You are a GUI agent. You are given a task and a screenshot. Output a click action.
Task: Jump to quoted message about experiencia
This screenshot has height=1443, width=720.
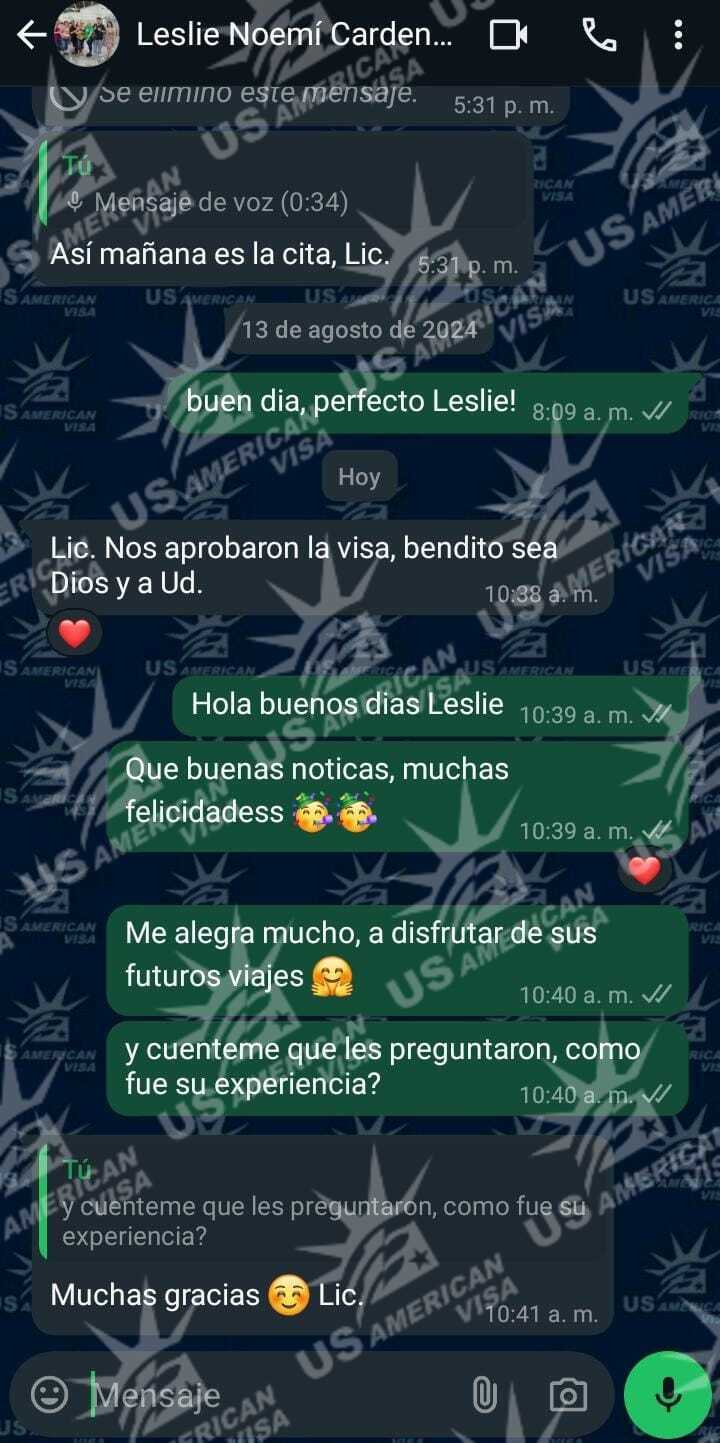click(x=324, y=1203)
